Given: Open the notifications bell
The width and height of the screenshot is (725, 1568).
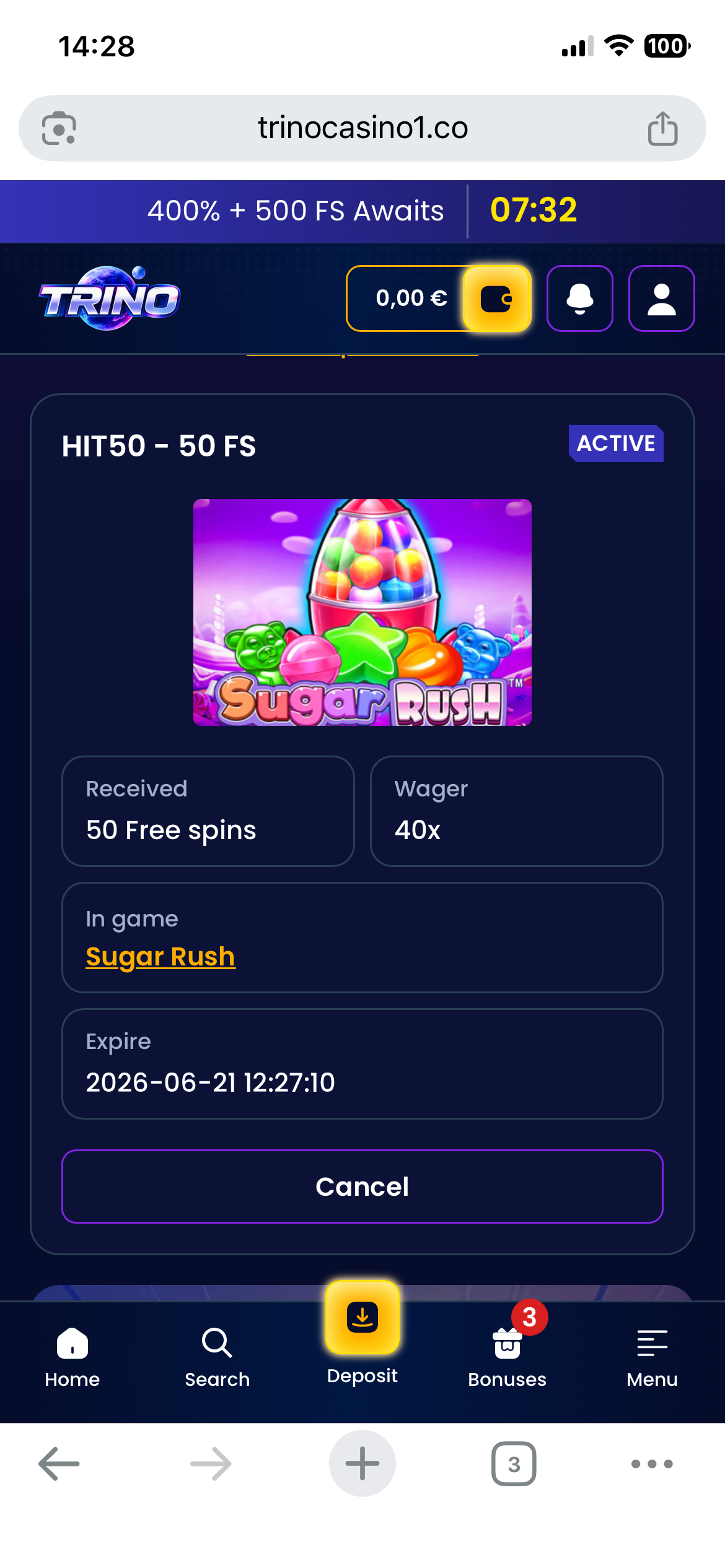Looking at the screenshot, I should pyautogui.click(x=580, y=298).
